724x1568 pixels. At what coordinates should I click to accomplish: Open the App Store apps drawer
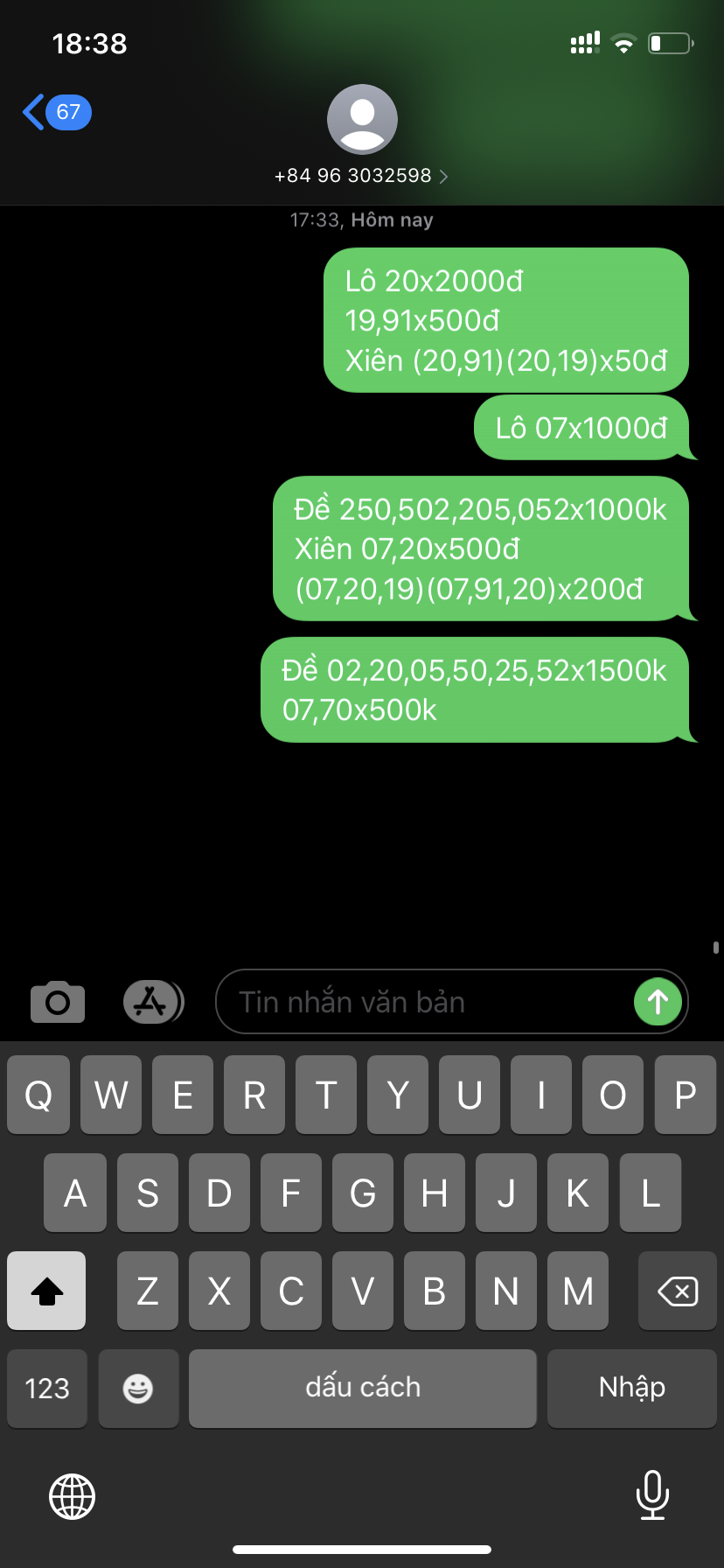coord(153,1002)
